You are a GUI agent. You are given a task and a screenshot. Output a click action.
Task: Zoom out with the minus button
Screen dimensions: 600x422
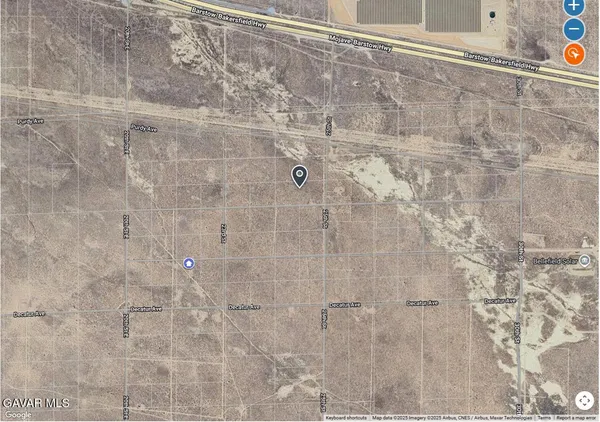pyautogui.click(x=575, y=29)
